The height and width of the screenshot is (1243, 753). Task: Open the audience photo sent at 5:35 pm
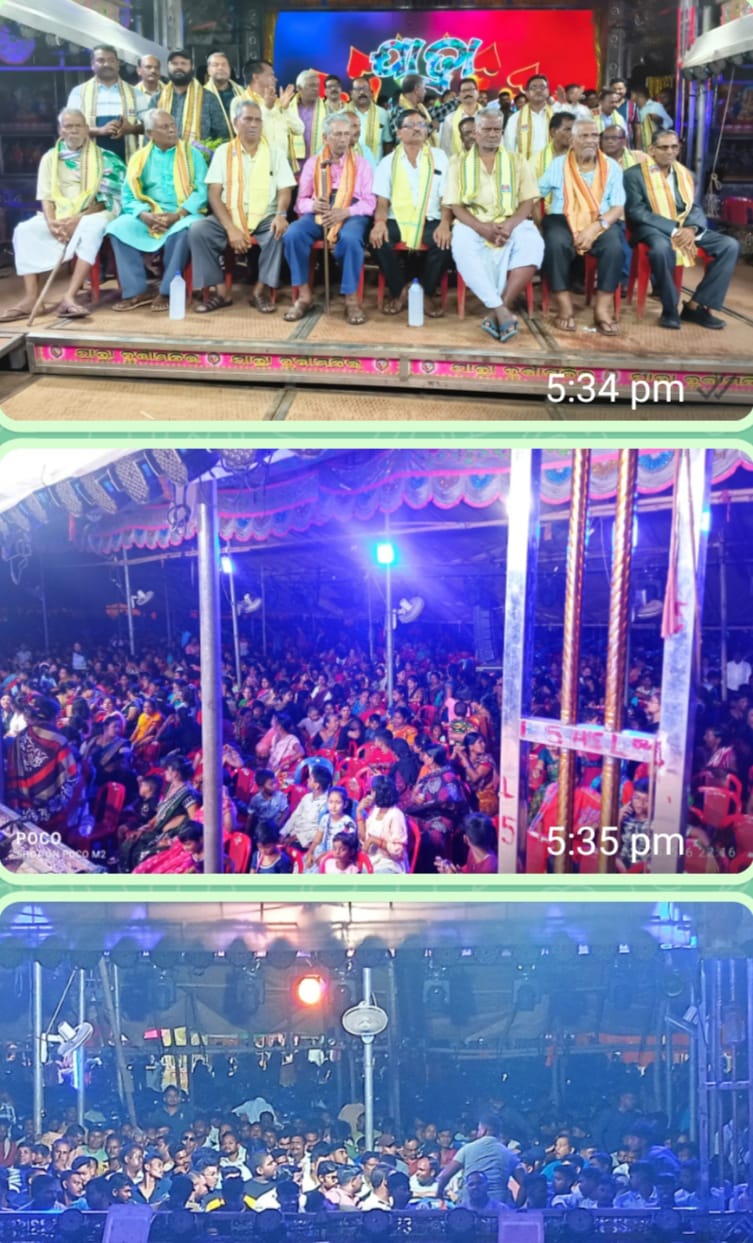coord(376,660)
